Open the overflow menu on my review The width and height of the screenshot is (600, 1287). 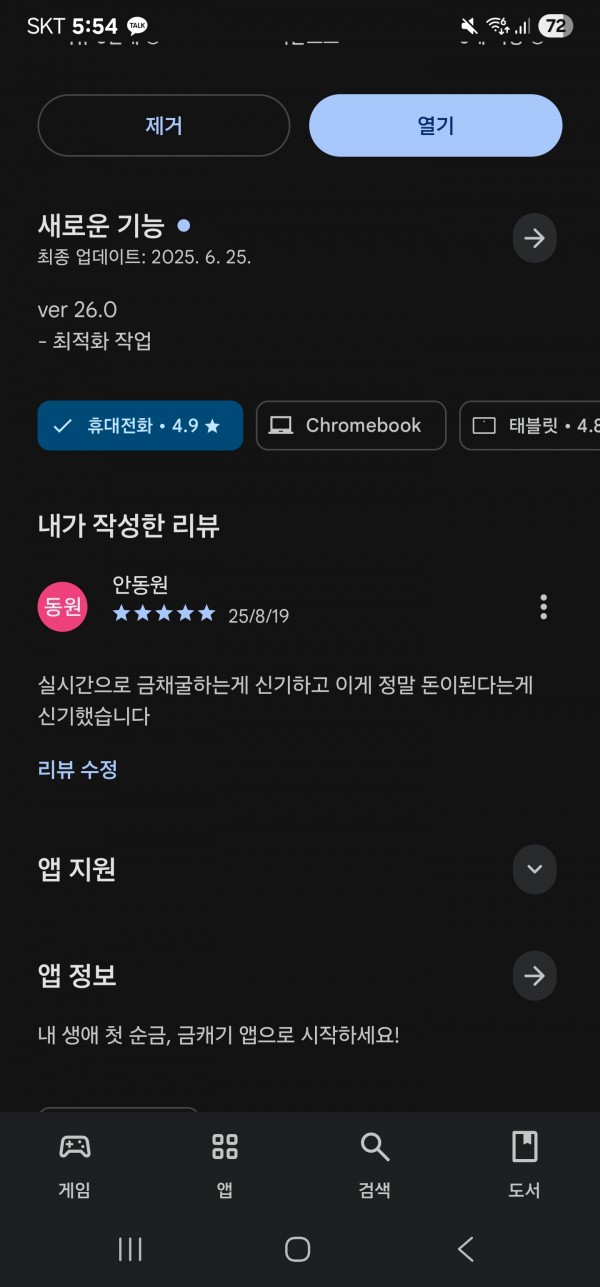click(543, 607)
